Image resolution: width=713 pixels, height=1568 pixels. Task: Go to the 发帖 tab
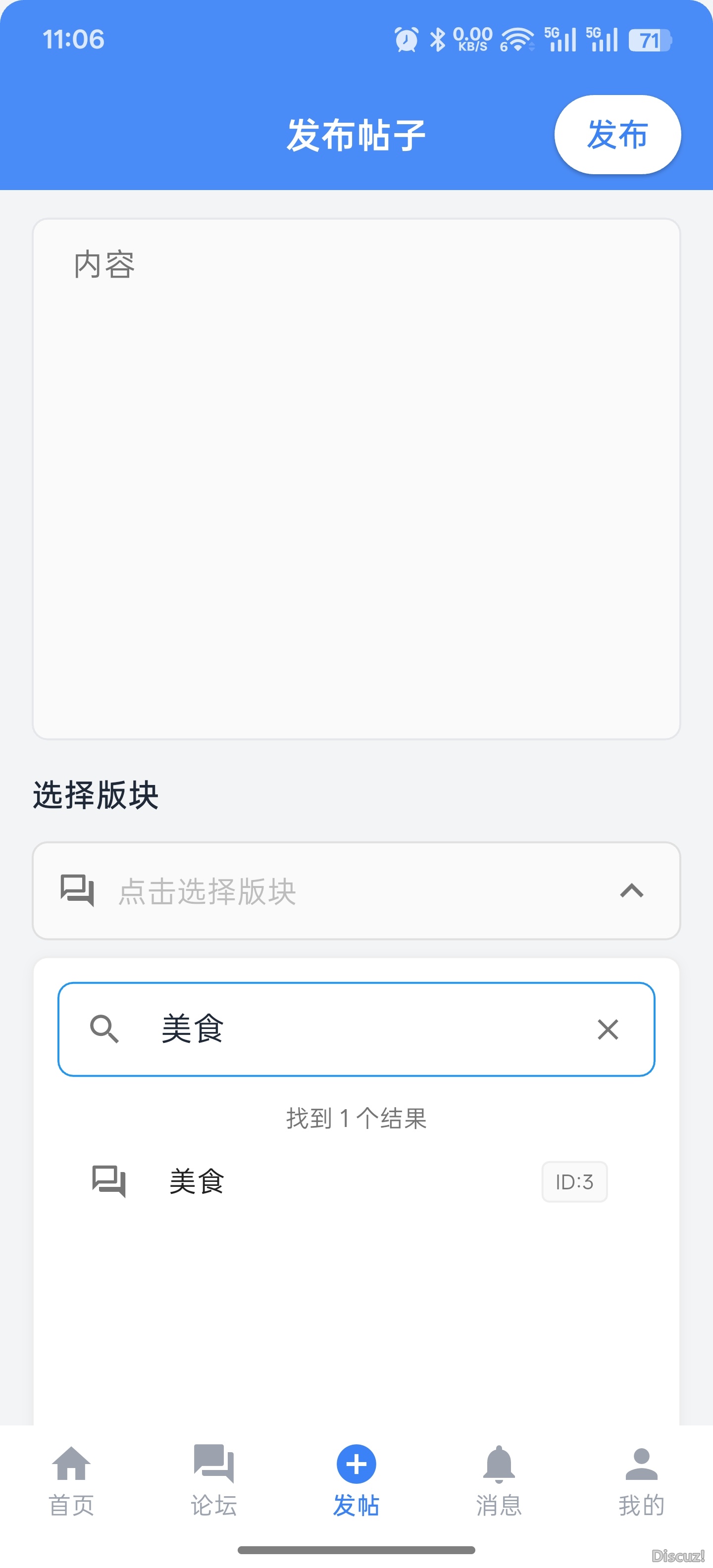pos(356,1479)
